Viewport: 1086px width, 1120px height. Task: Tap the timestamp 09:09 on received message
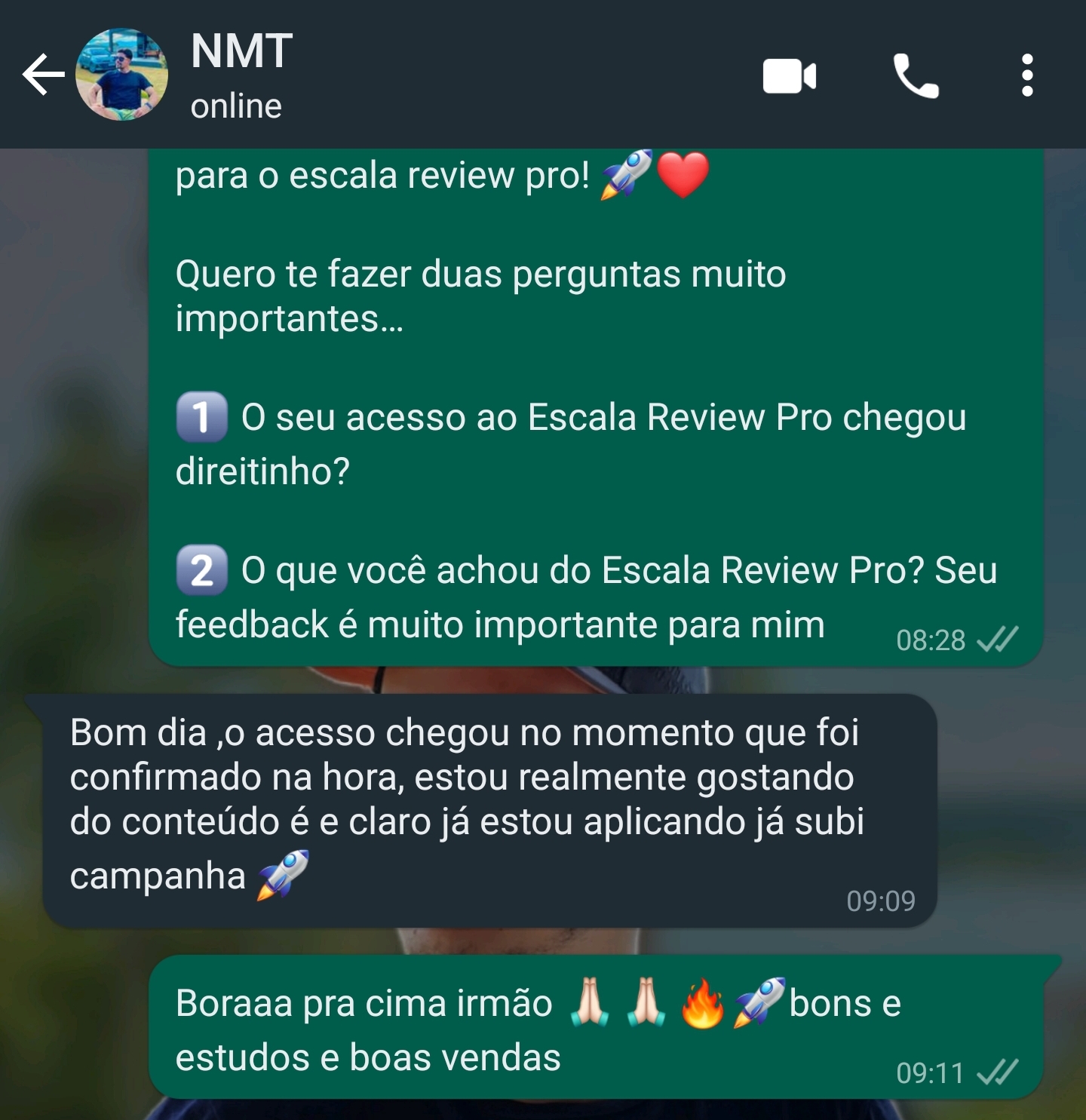point(881,901)
